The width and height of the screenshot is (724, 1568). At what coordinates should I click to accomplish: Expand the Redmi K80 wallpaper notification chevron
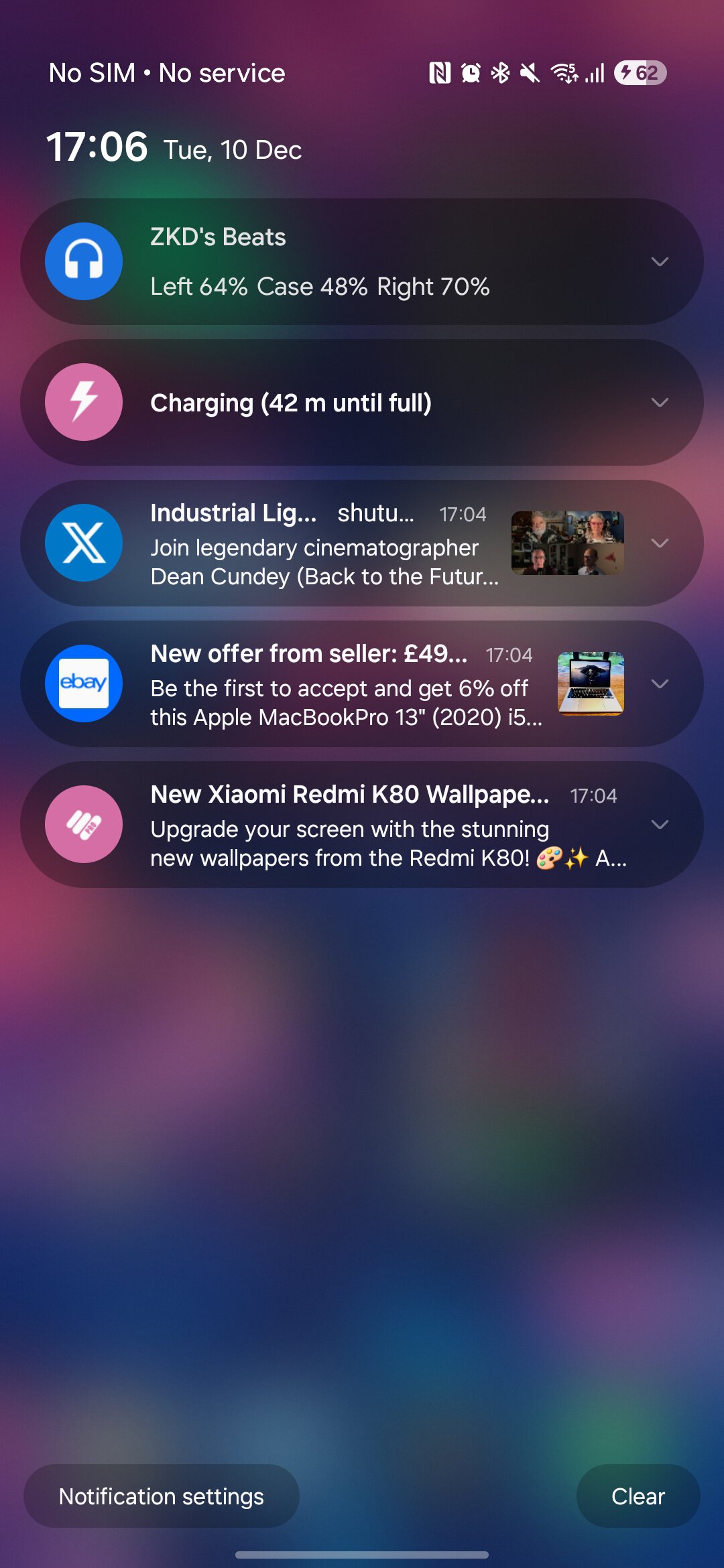[660, 825]
